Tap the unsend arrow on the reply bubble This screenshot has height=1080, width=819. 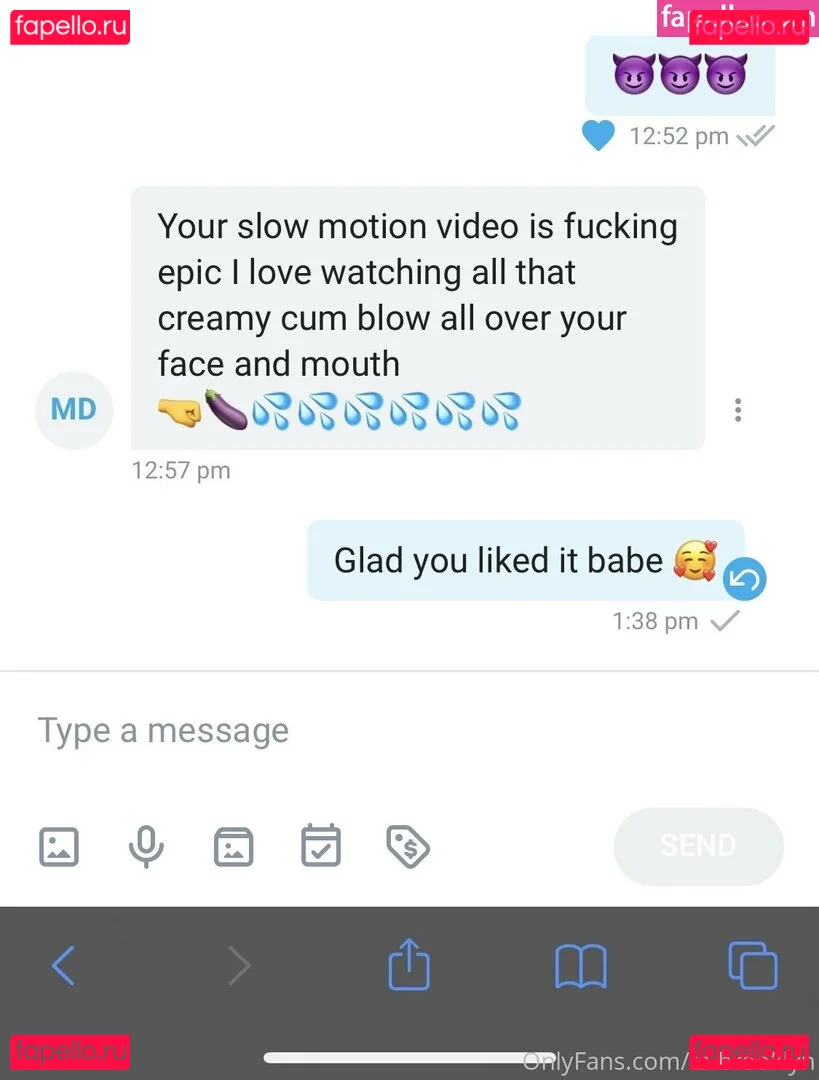coord(745,579)
